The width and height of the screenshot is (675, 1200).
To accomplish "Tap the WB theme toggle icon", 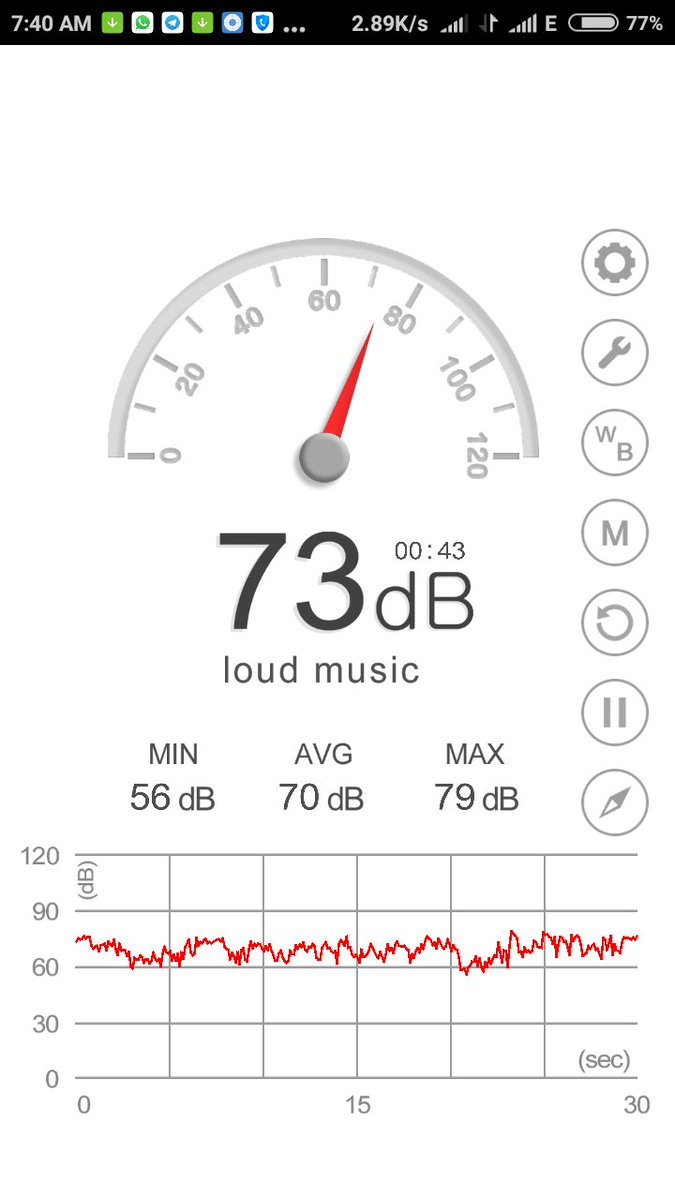I will click(615, 443).
